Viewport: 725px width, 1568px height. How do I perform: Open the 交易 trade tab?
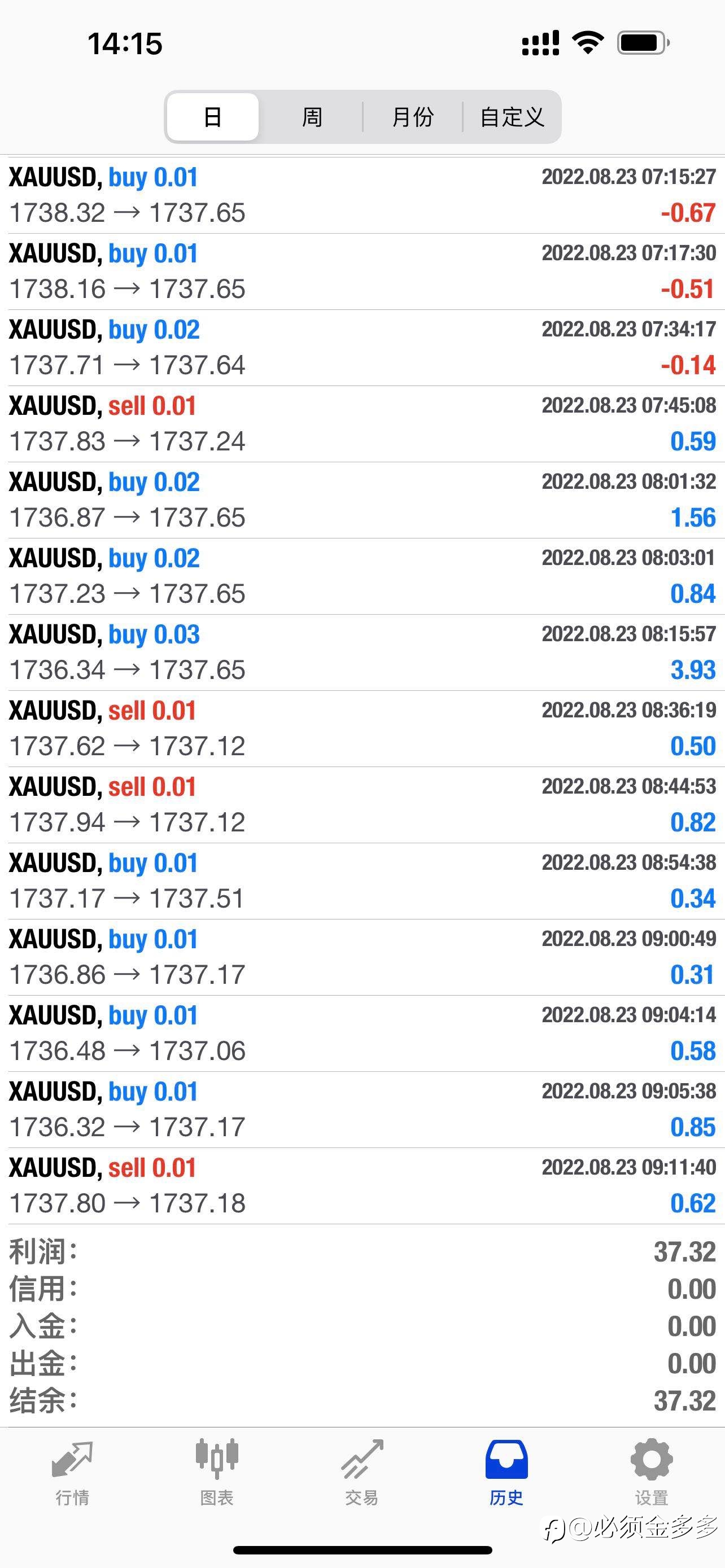(362, 1473)
